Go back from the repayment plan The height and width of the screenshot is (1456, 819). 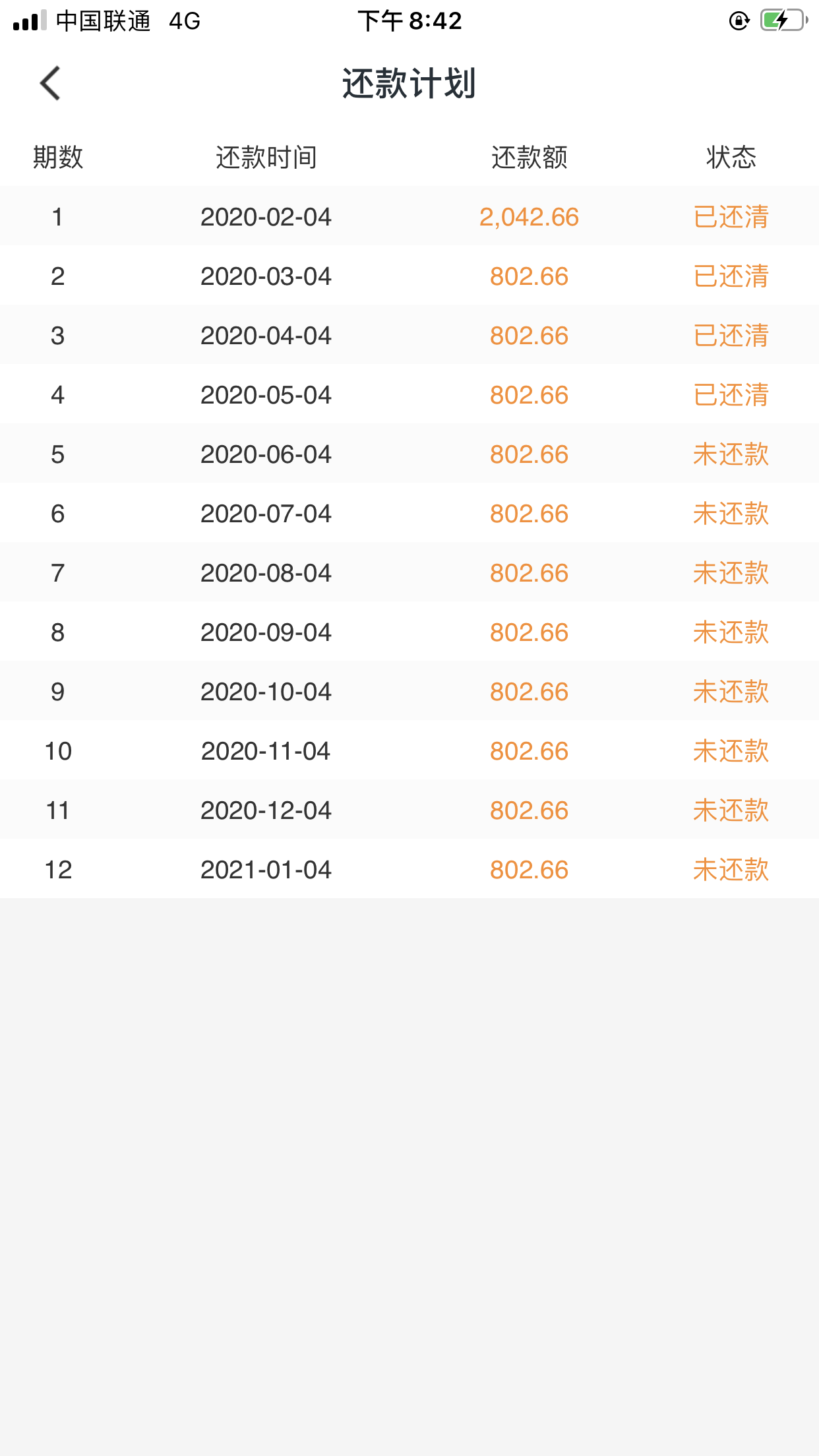pyautogui.click(x=50, y=83)
